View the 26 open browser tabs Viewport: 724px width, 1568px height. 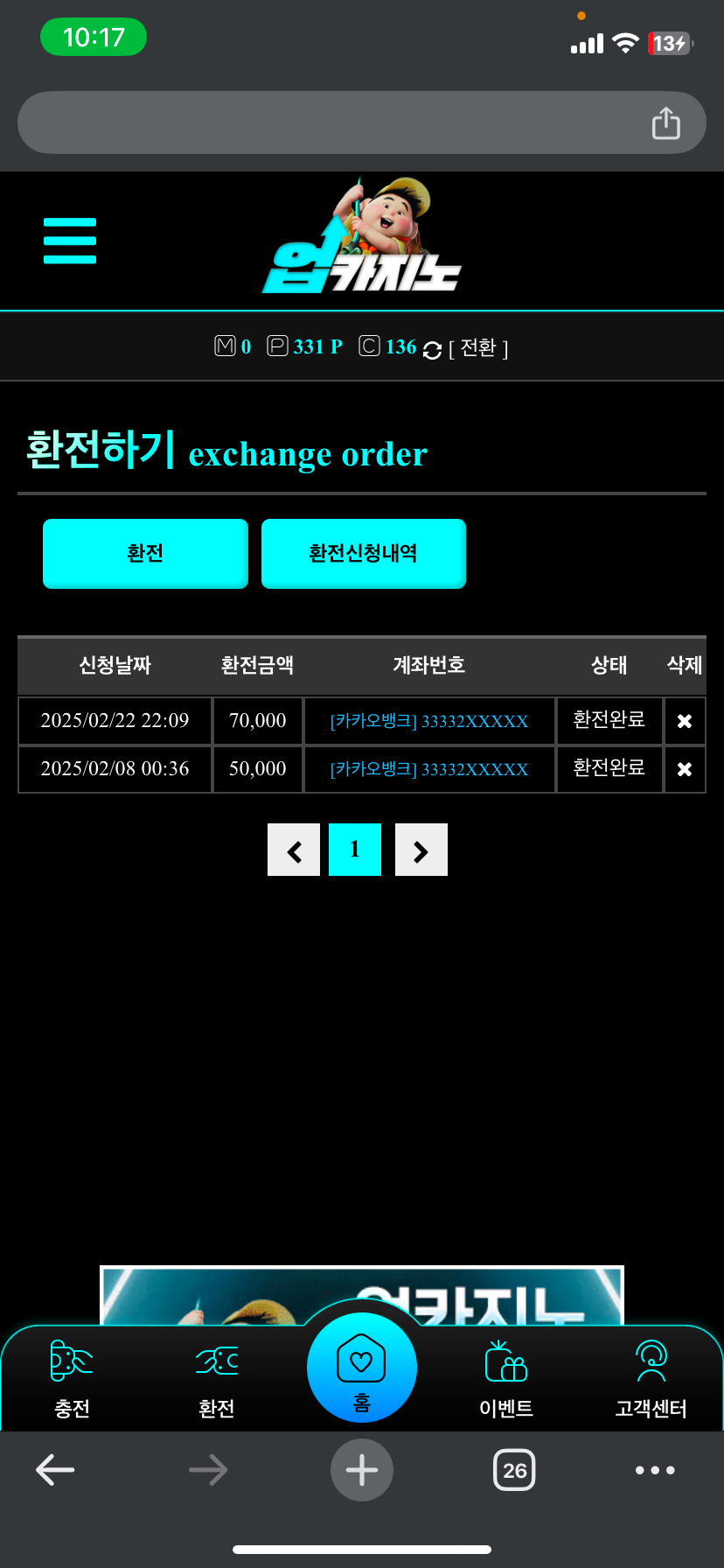[x=514, y=1470]
